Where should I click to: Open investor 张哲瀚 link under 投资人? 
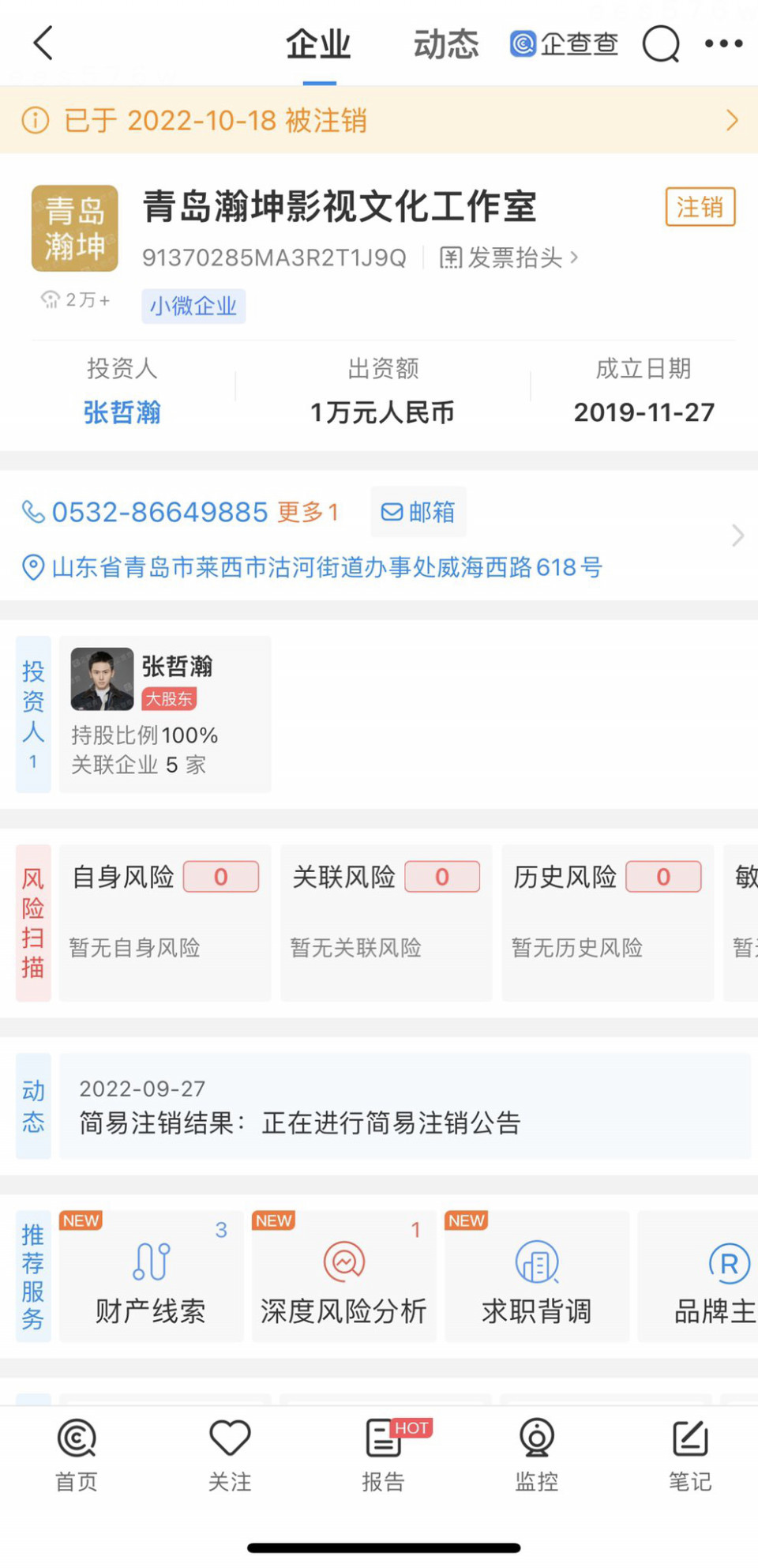122,412
